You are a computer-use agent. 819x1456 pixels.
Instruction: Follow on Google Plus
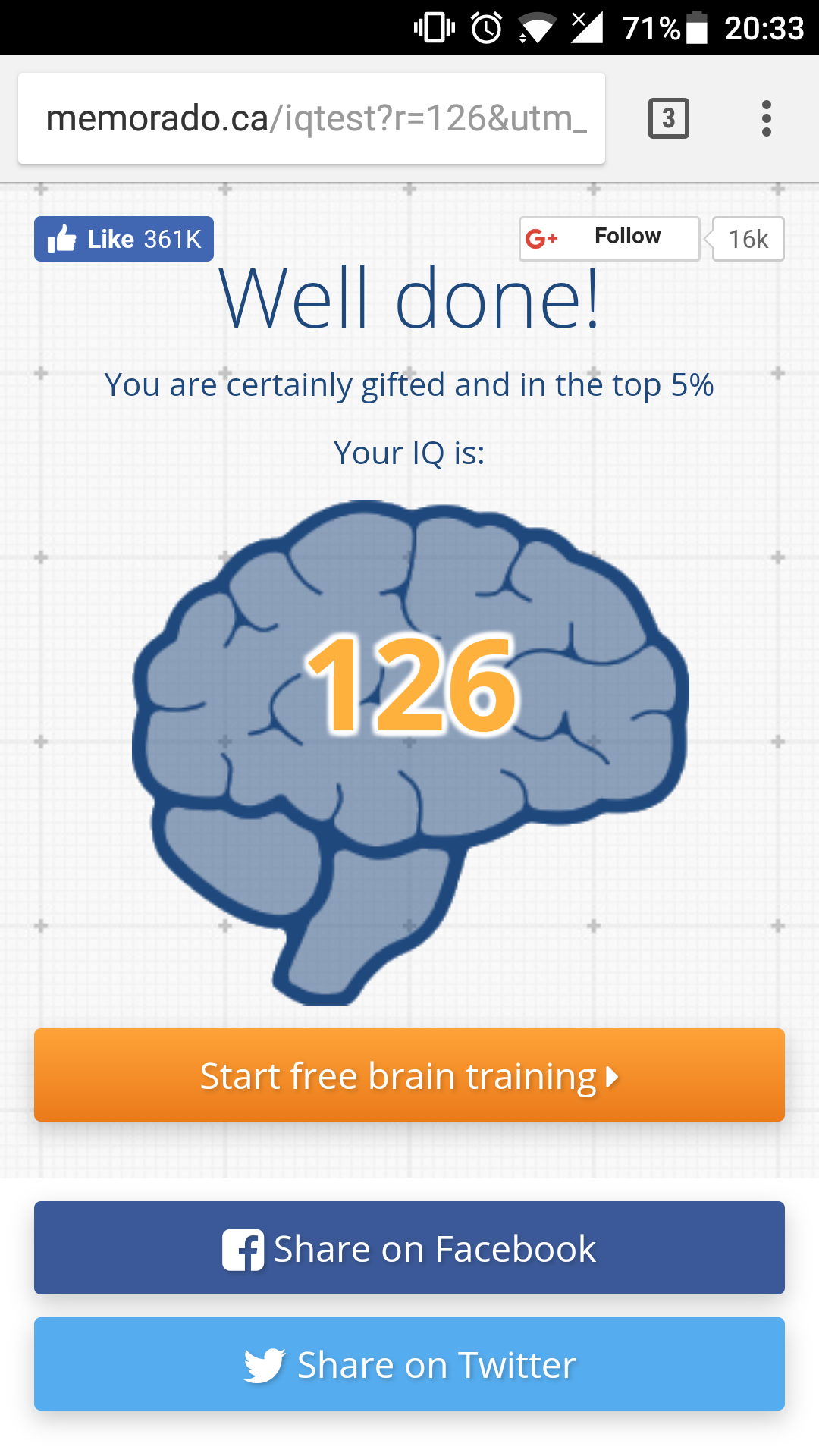[x=609, y=238]
